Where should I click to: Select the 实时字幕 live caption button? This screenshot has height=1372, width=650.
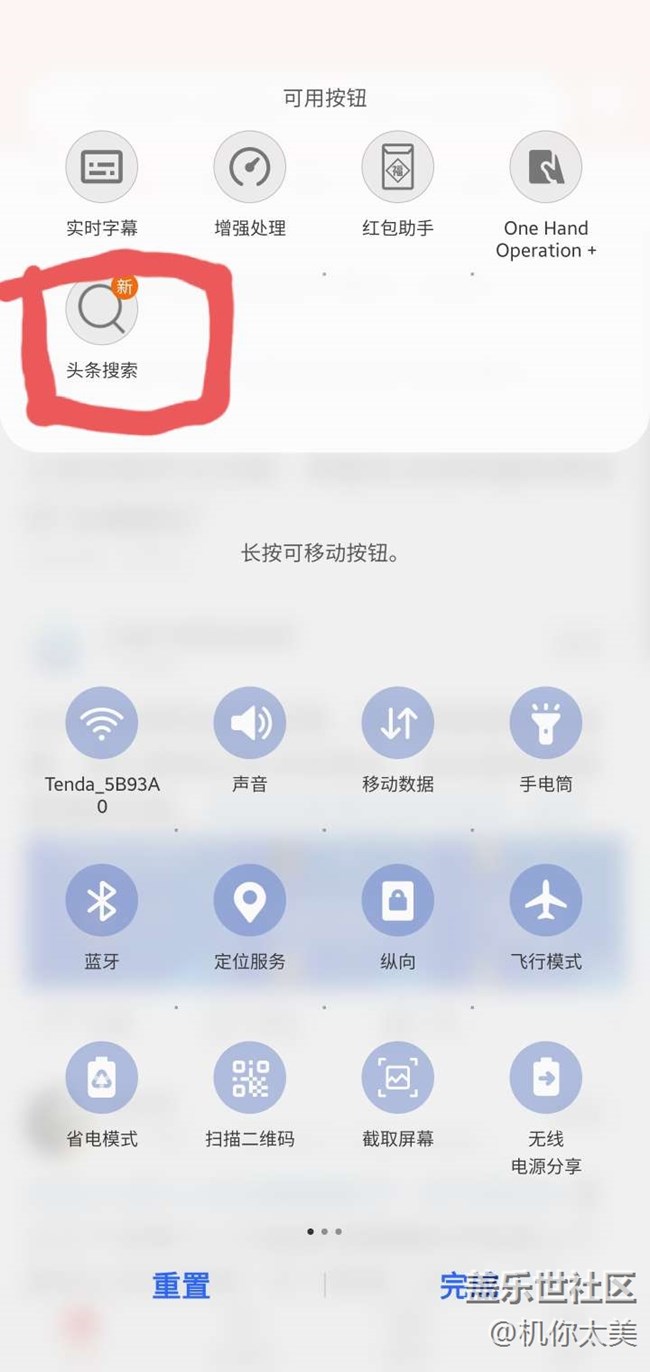tap(102, 167)
